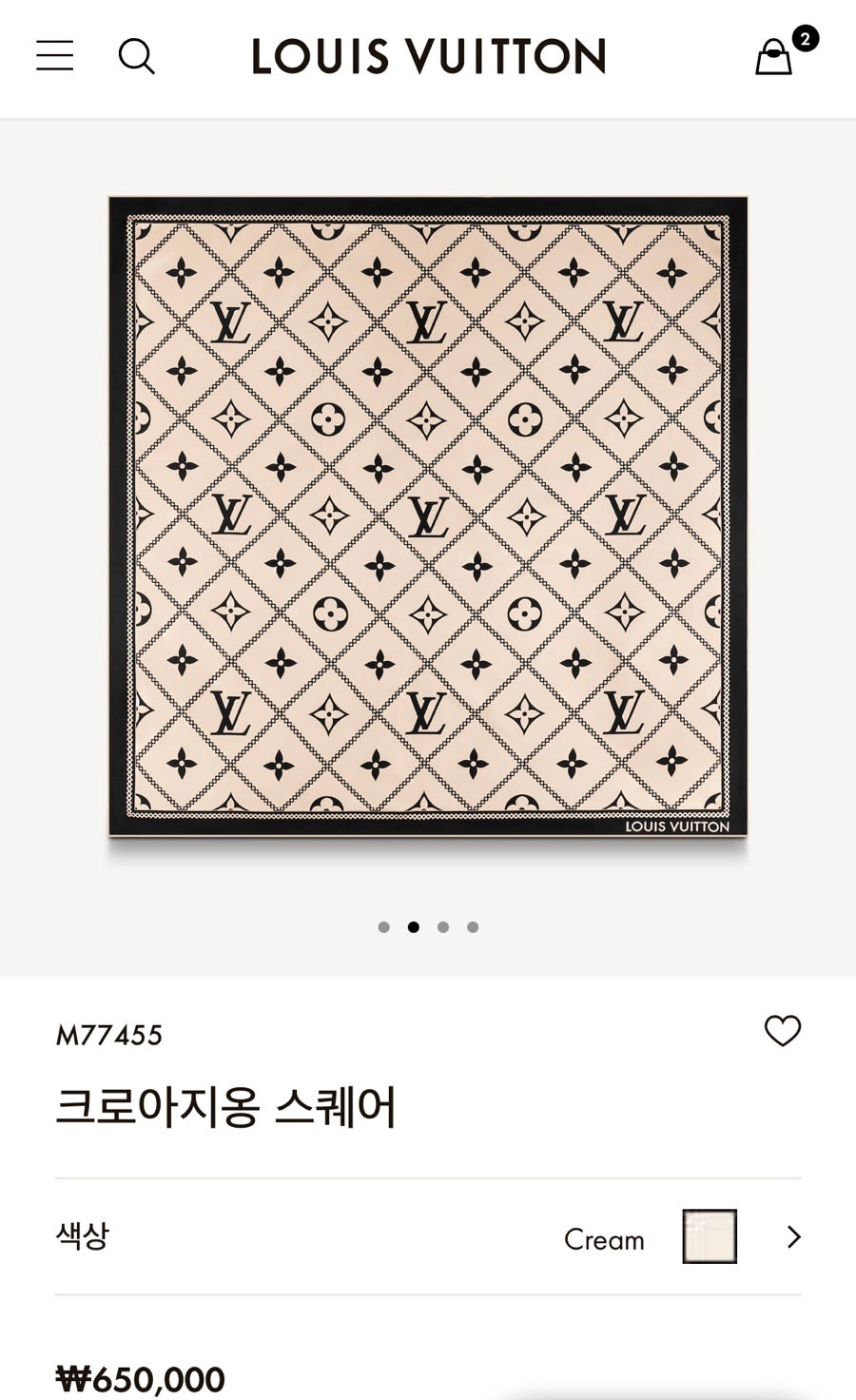This screenshot has height=1400, width=856.
Task: Open the hamburger menu
Action: pos(54,56)
